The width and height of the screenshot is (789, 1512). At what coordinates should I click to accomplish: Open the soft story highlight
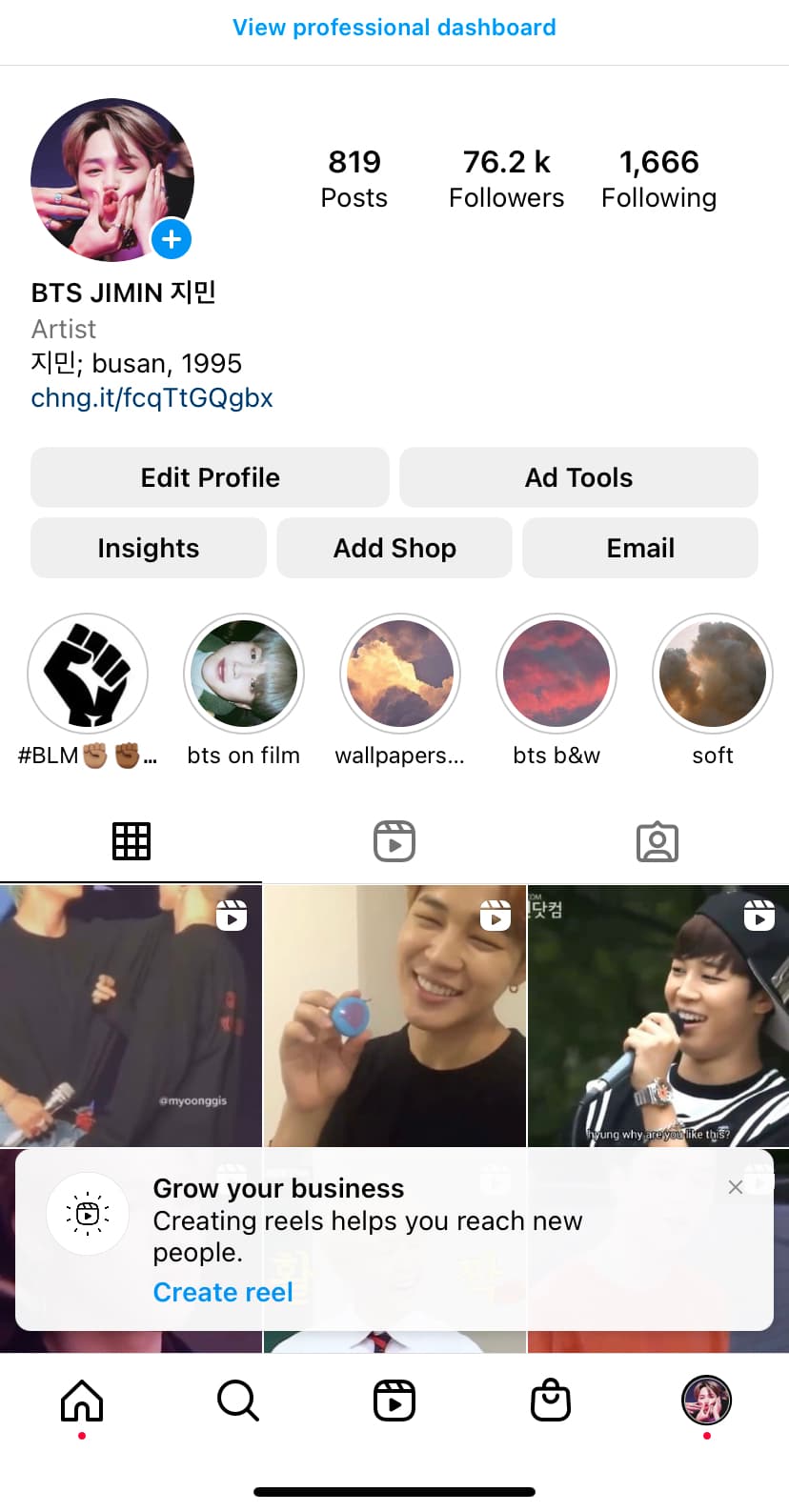(713, 674)
